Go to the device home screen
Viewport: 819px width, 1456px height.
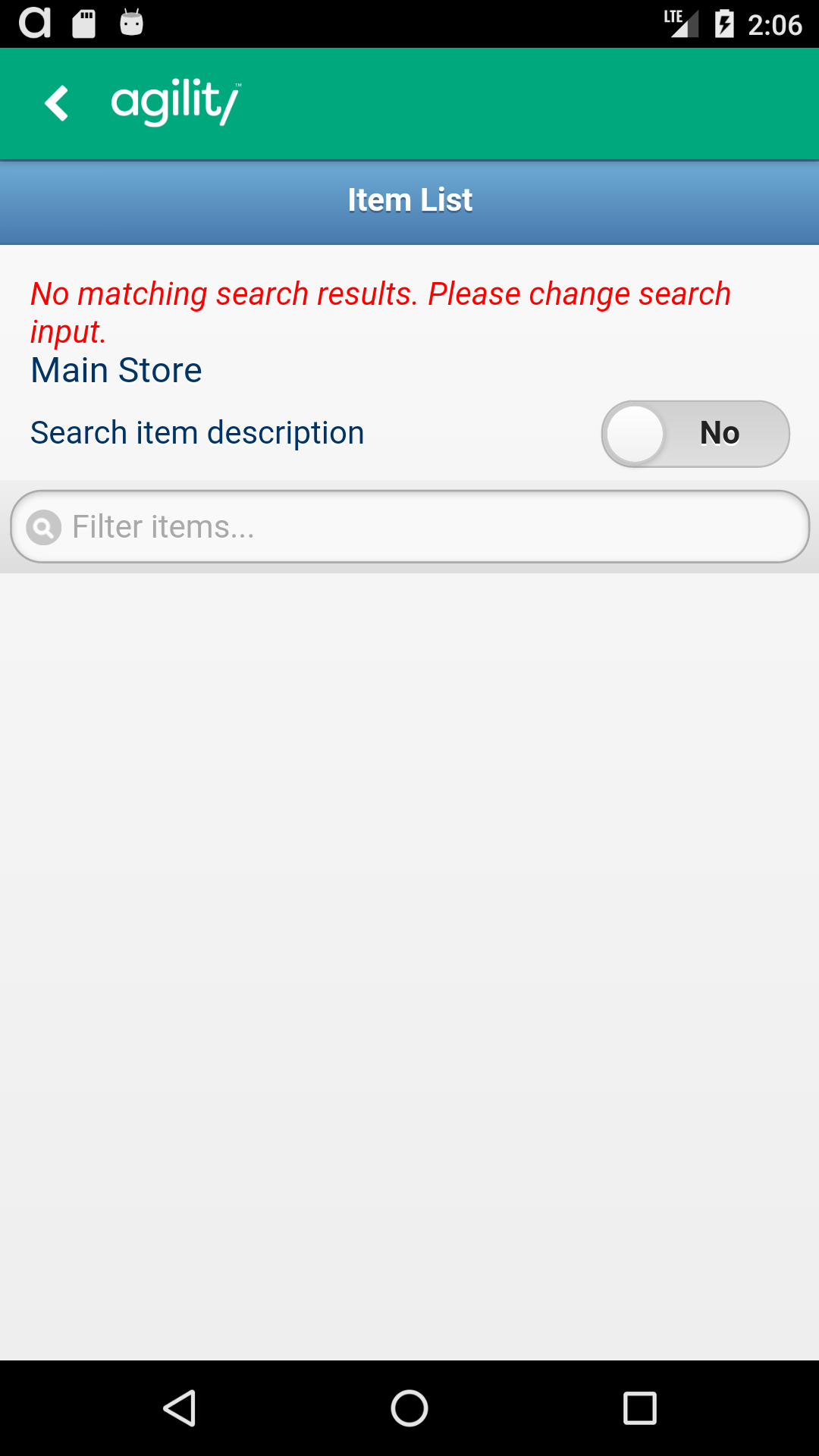(409, 1408)
